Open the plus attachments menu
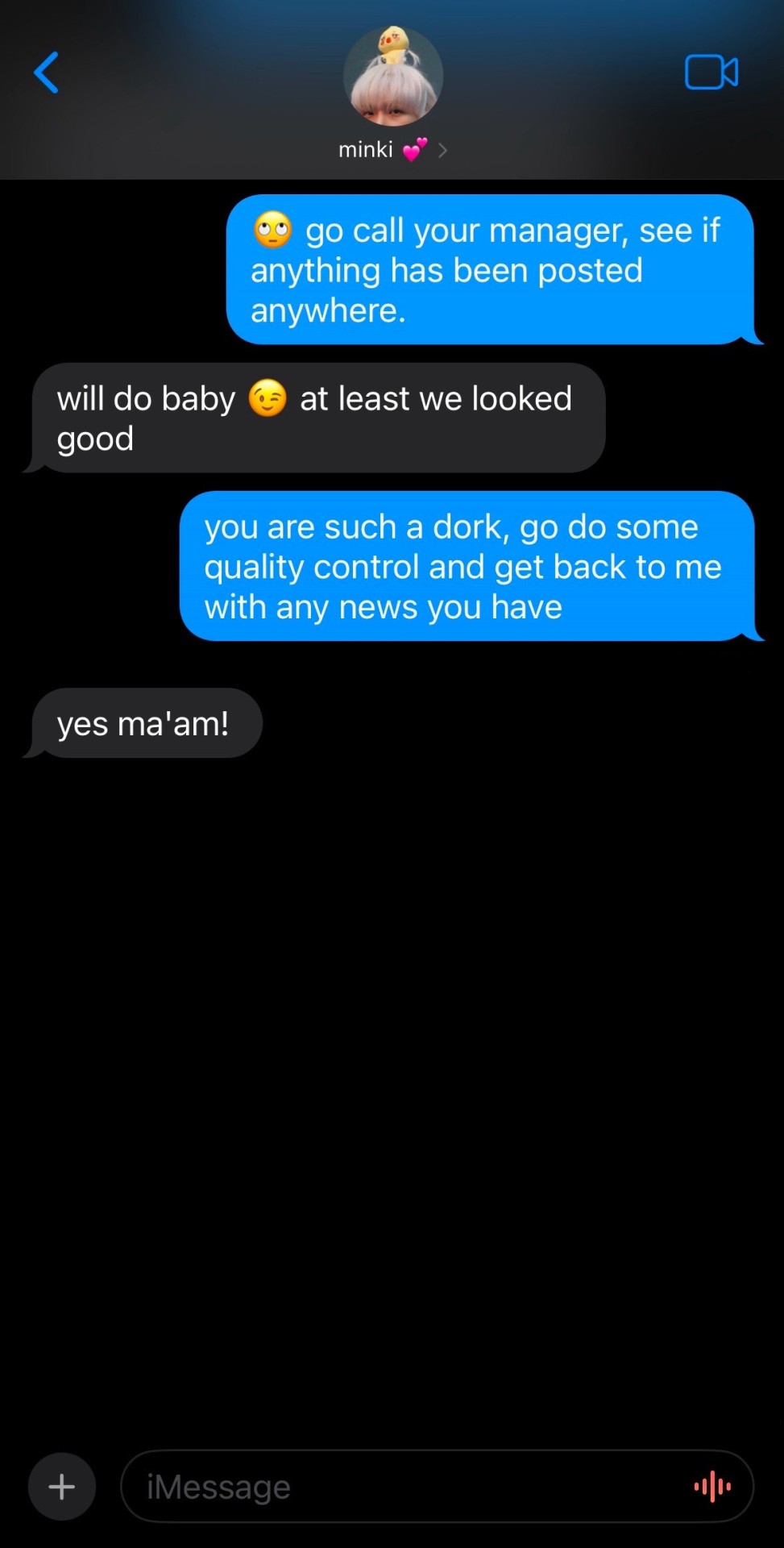Viewport: 784px width, 1548px height. [62, 1486]
